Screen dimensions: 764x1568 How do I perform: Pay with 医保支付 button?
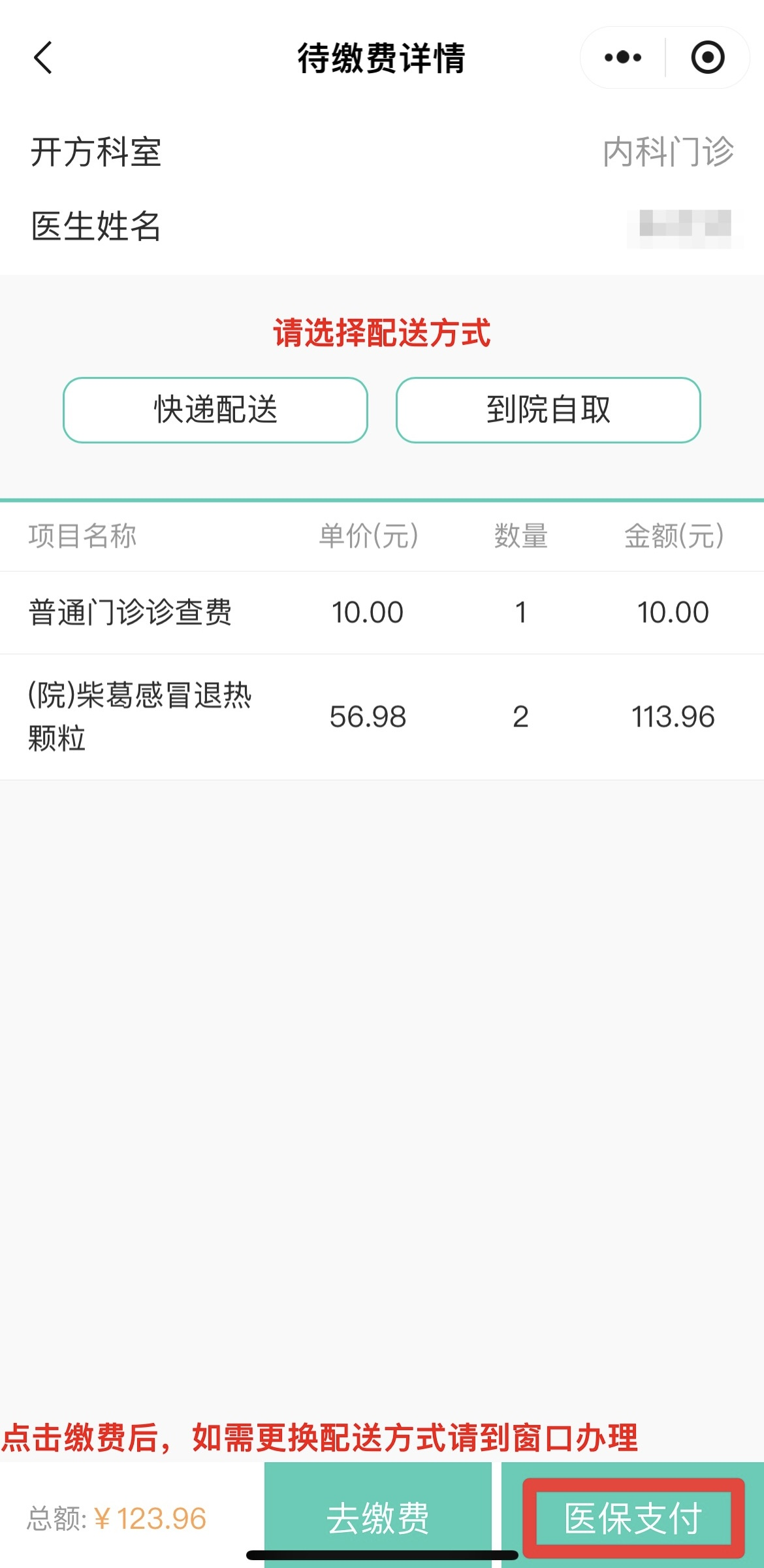tap(633, 1517)
